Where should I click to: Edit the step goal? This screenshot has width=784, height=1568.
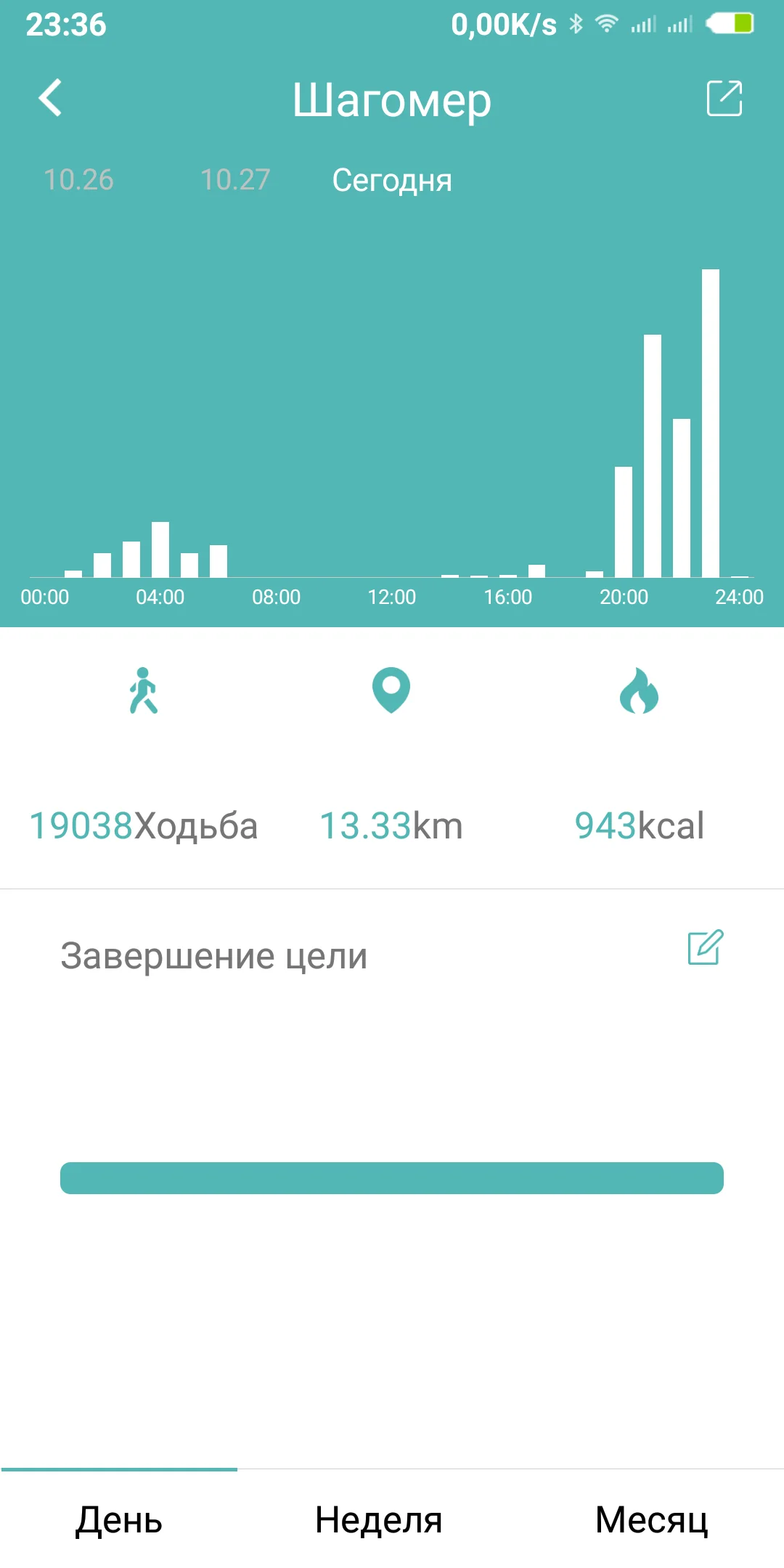pos(705,947)
